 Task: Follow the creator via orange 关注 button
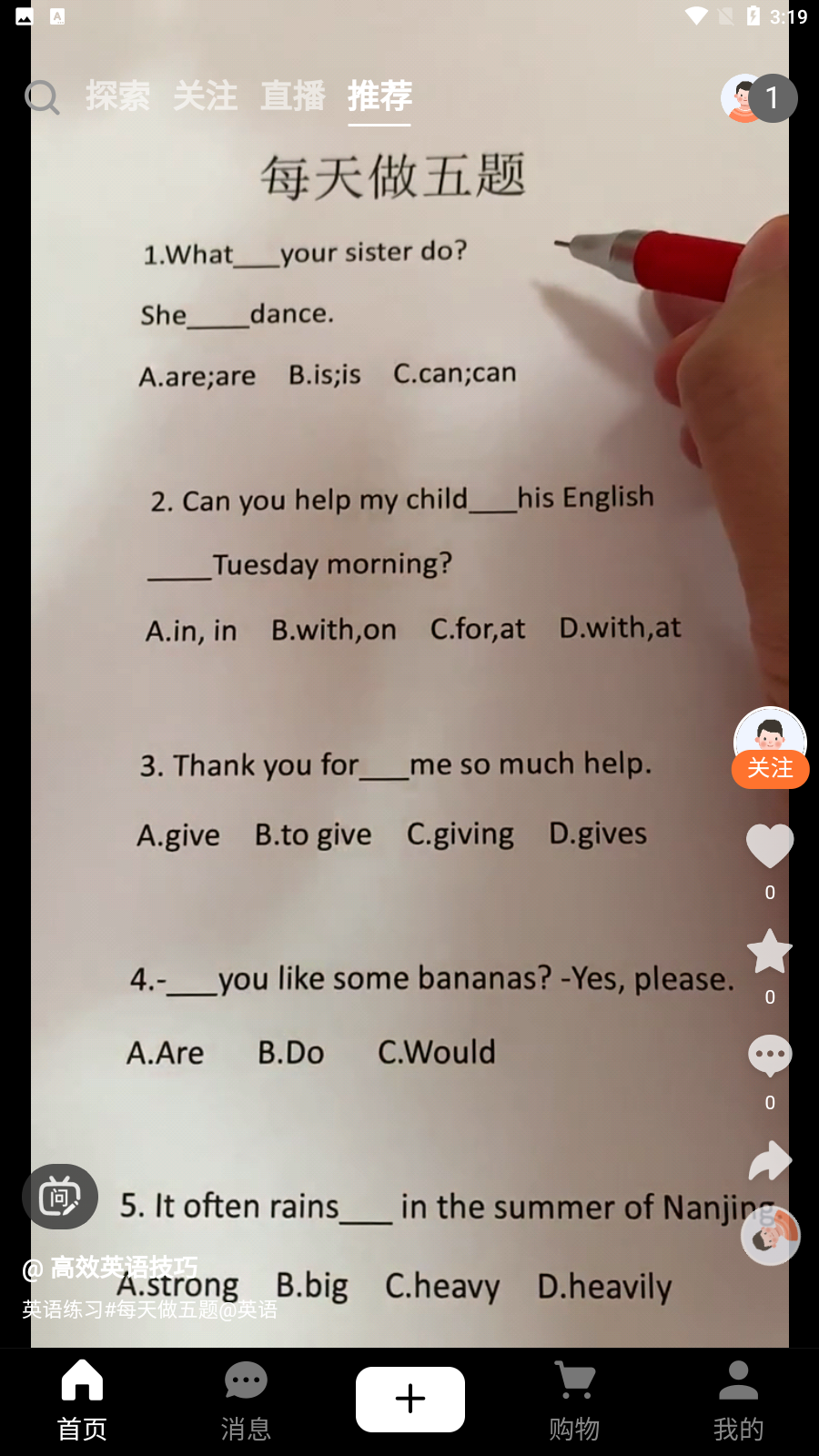point(770,769)
